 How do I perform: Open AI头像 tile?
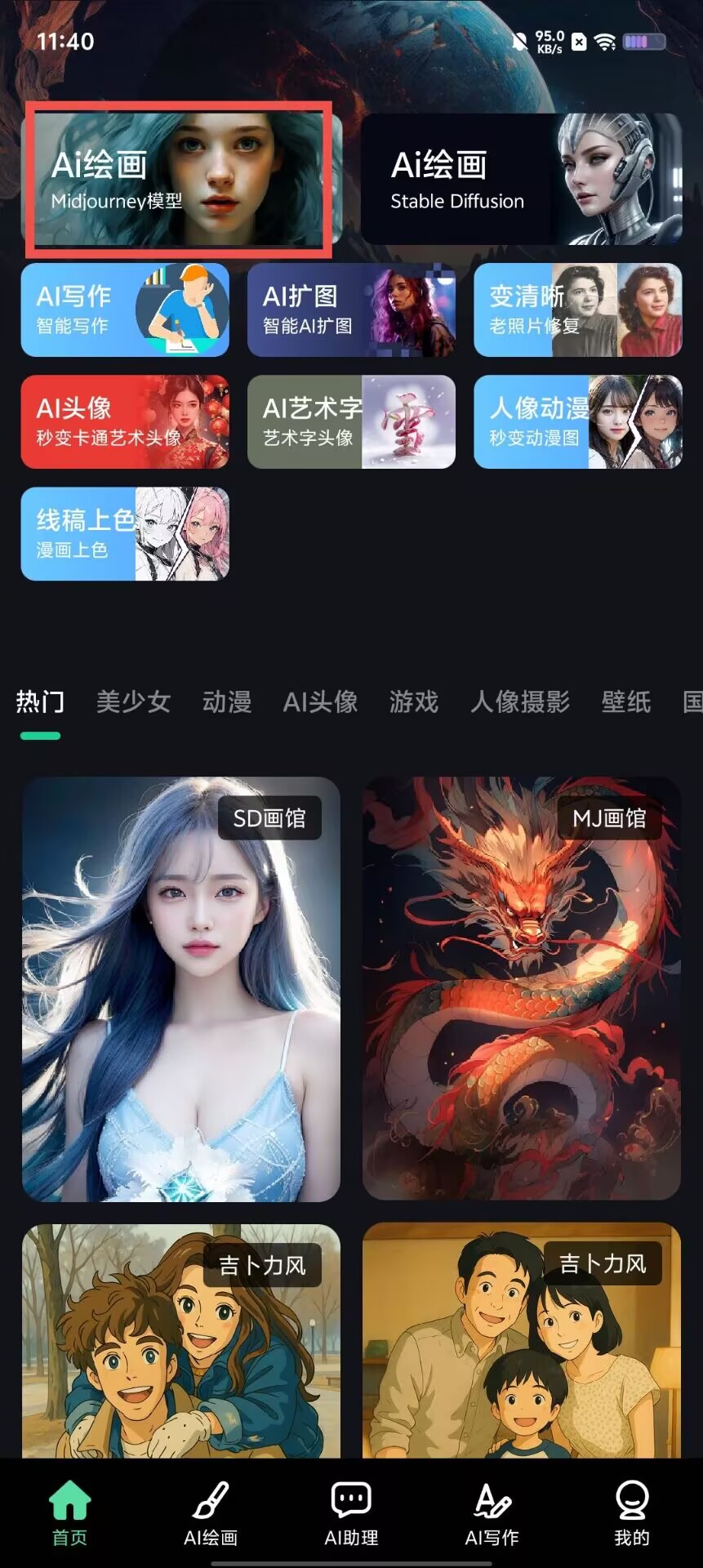[124, 421]
